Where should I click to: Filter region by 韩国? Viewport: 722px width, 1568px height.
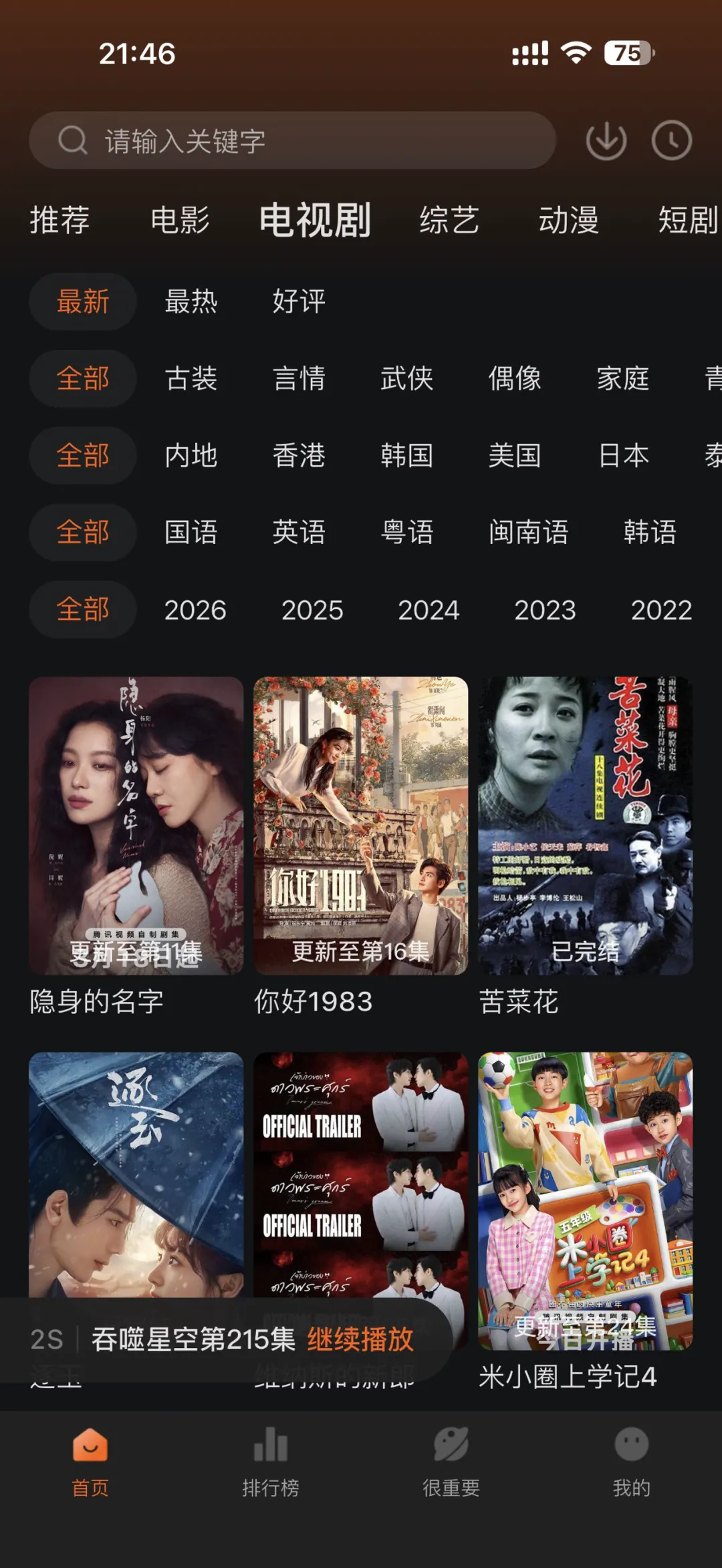[406, 455]
